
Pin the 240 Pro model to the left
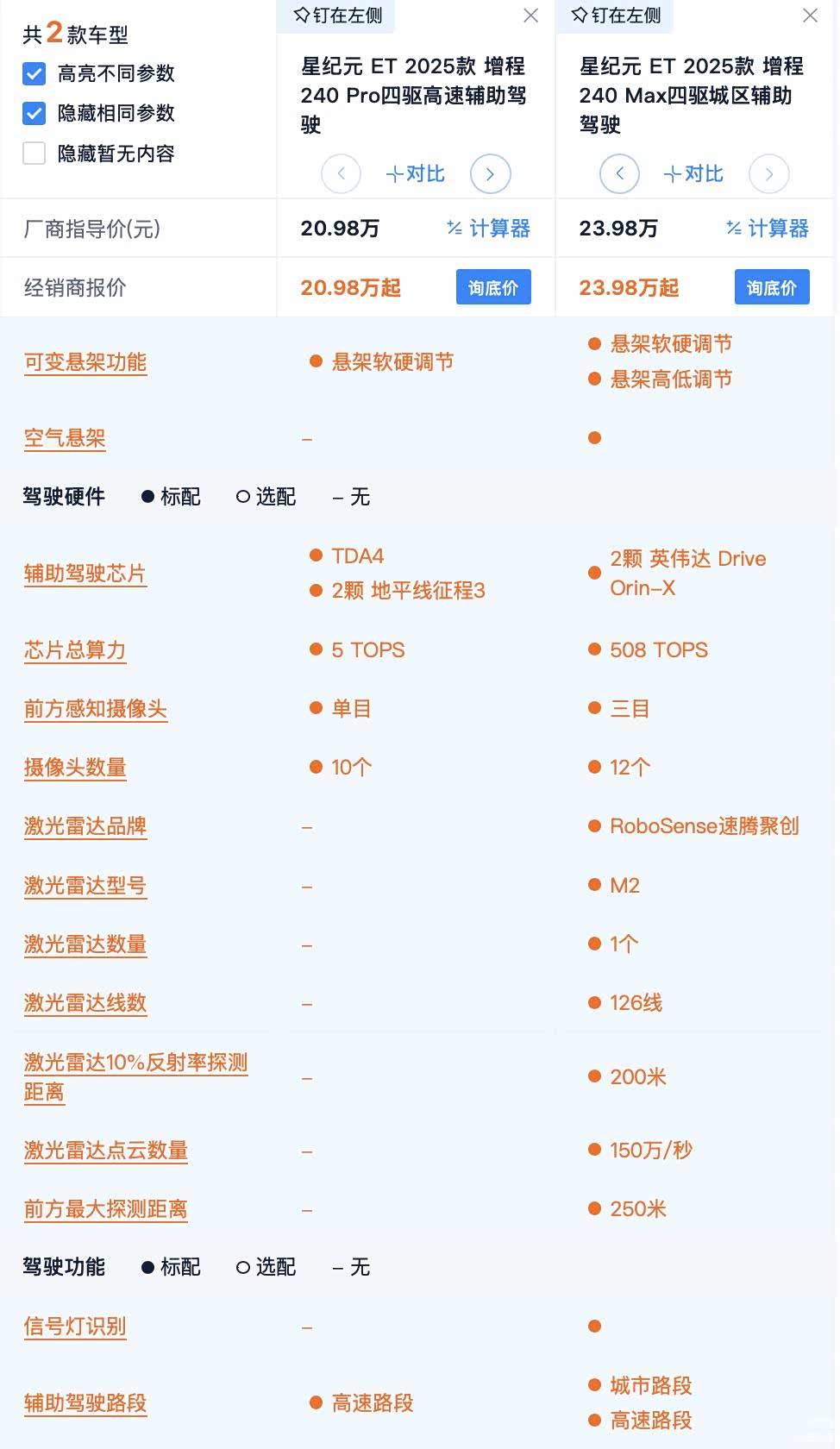tap(338, 16)
